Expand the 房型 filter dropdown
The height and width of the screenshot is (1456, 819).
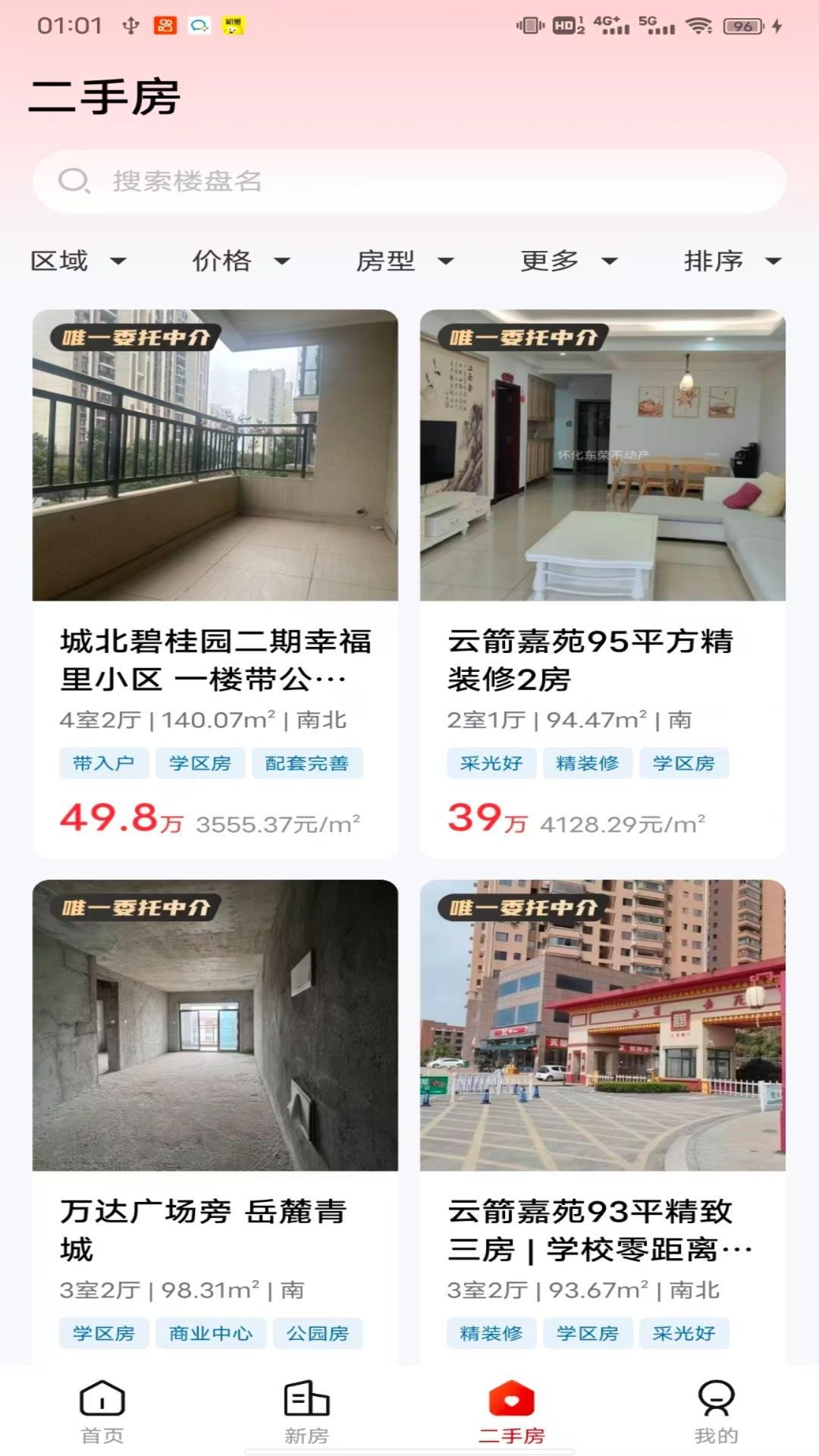(404, 261)
